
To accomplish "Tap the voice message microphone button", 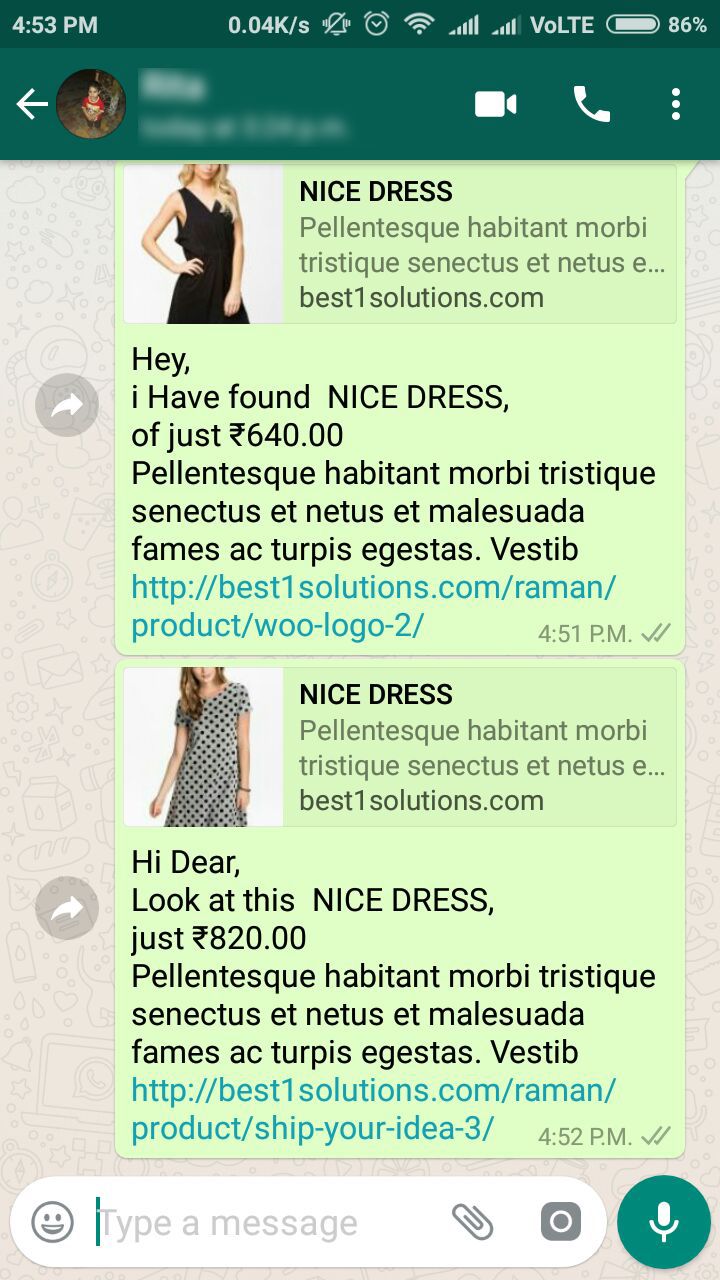I will coord(663,1222).
